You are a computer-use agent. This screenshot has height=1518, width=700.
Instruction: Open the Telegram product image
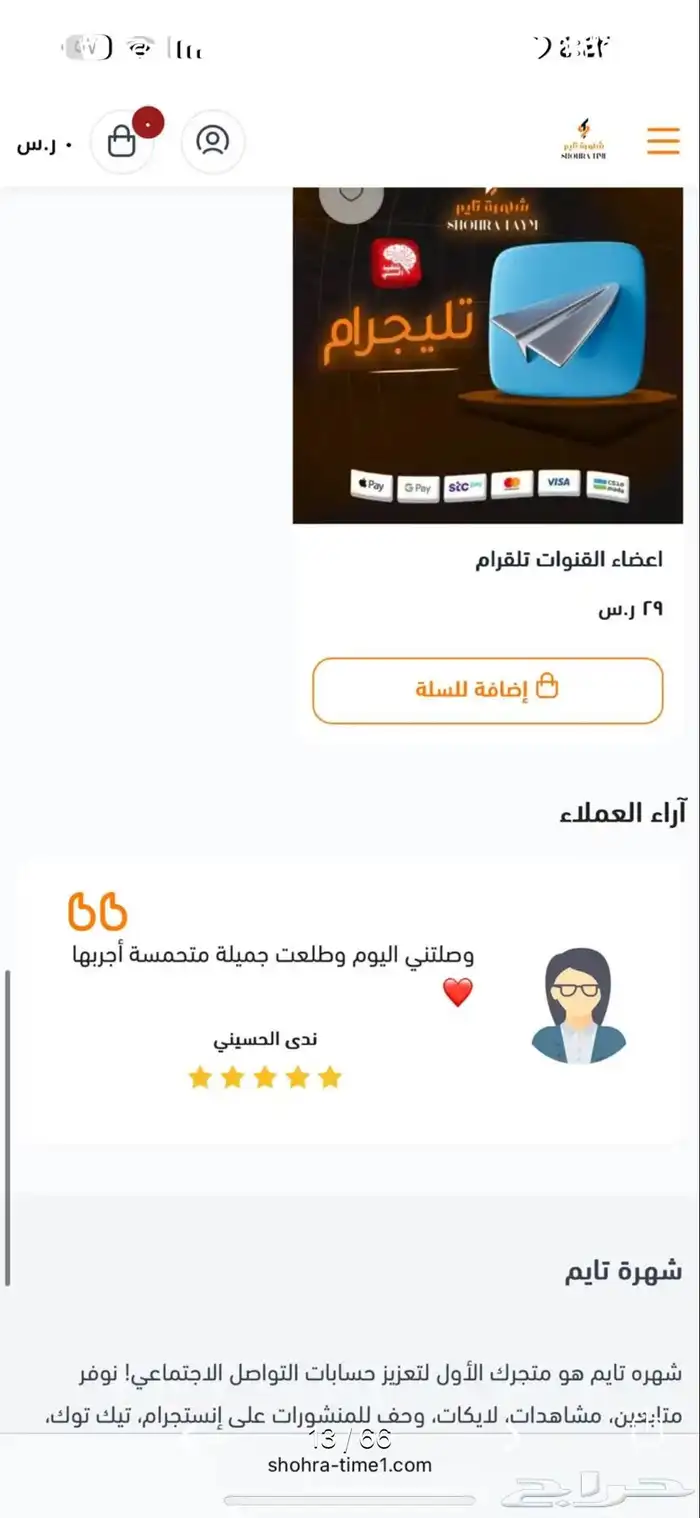[x=488, y=355]
